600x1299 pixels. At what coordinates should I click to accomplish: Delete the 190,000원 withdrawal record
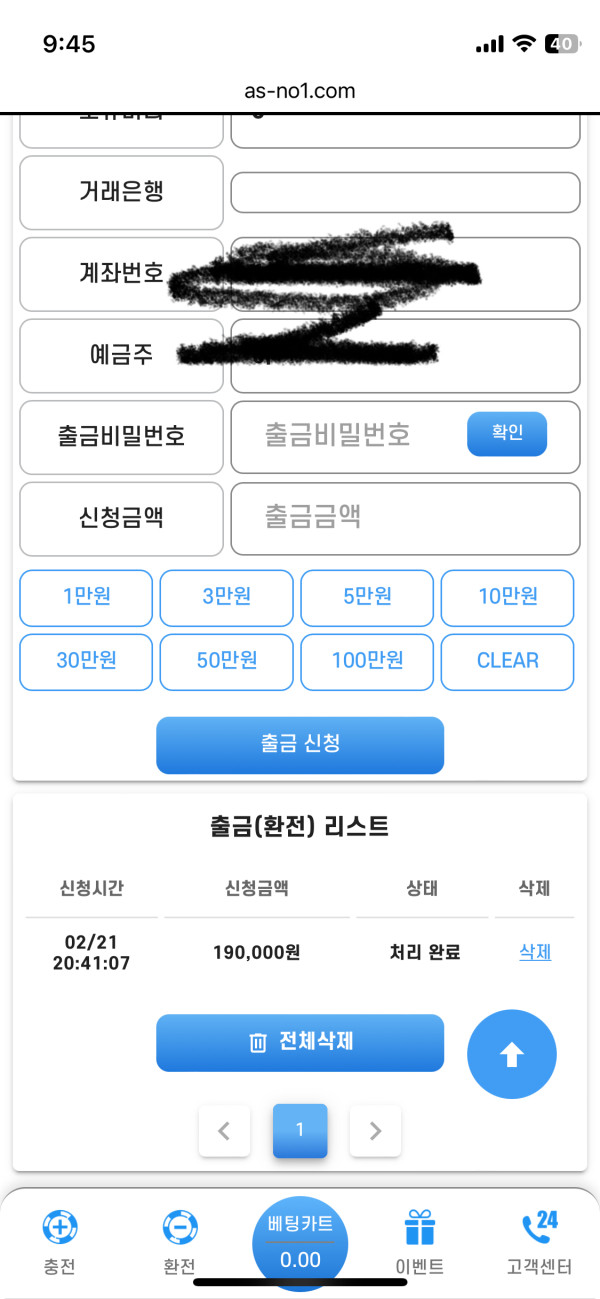[535, 953]
